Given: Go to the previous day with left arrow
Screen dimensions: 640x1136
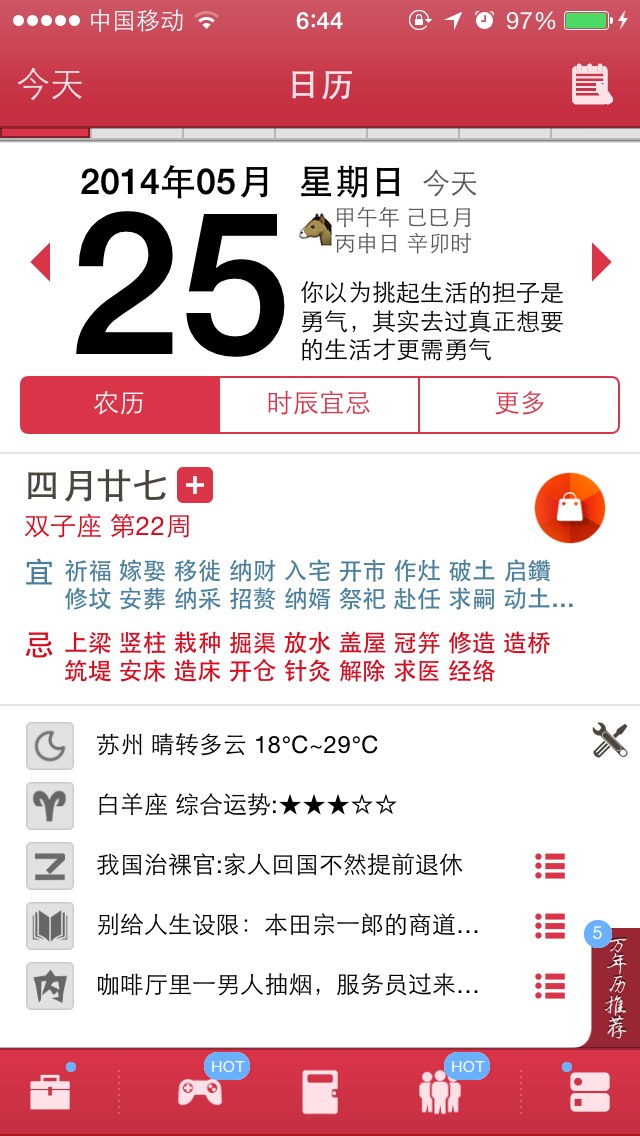Looking at the screenshot, I should (x=41, y=262).
